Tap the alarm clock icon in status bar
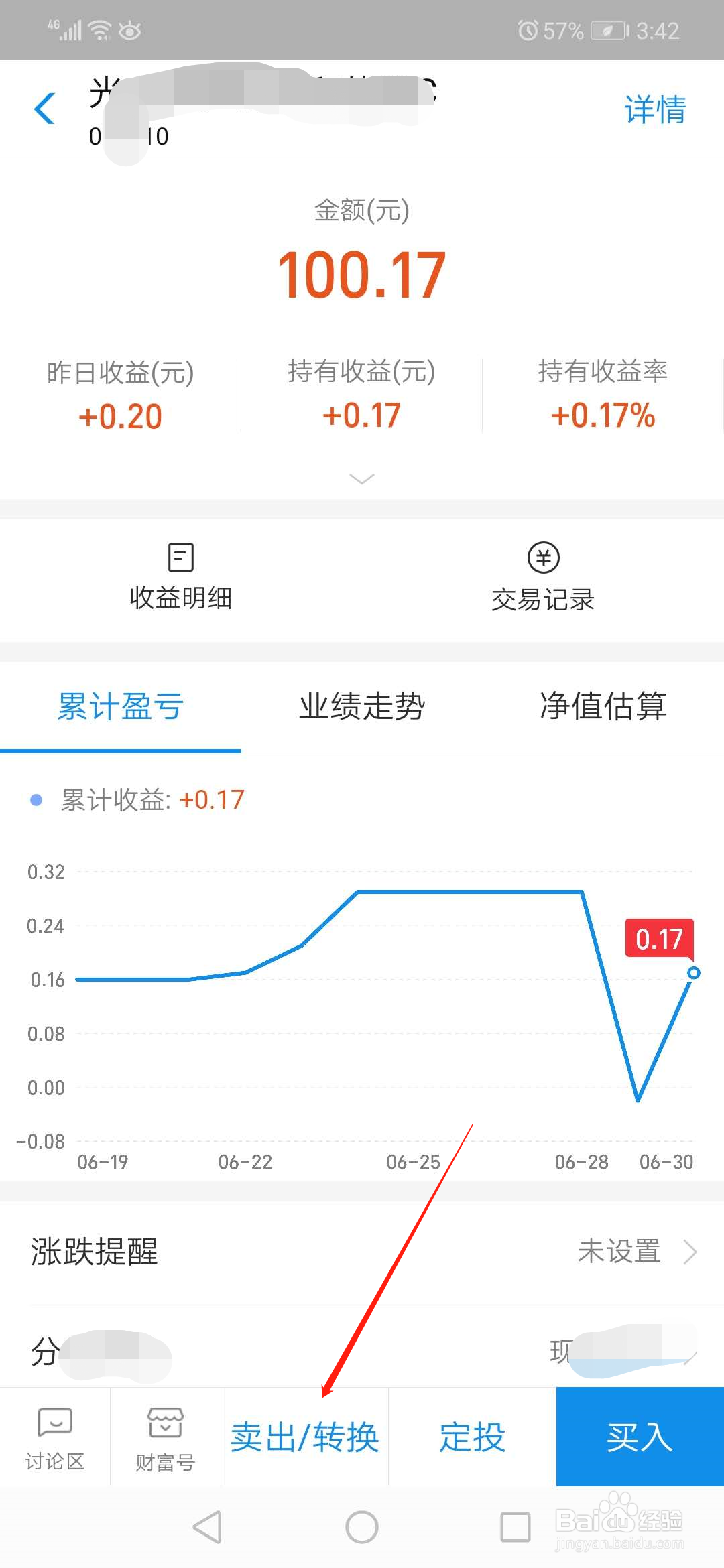Screen dimensions: 724x1568 [529, 29]
